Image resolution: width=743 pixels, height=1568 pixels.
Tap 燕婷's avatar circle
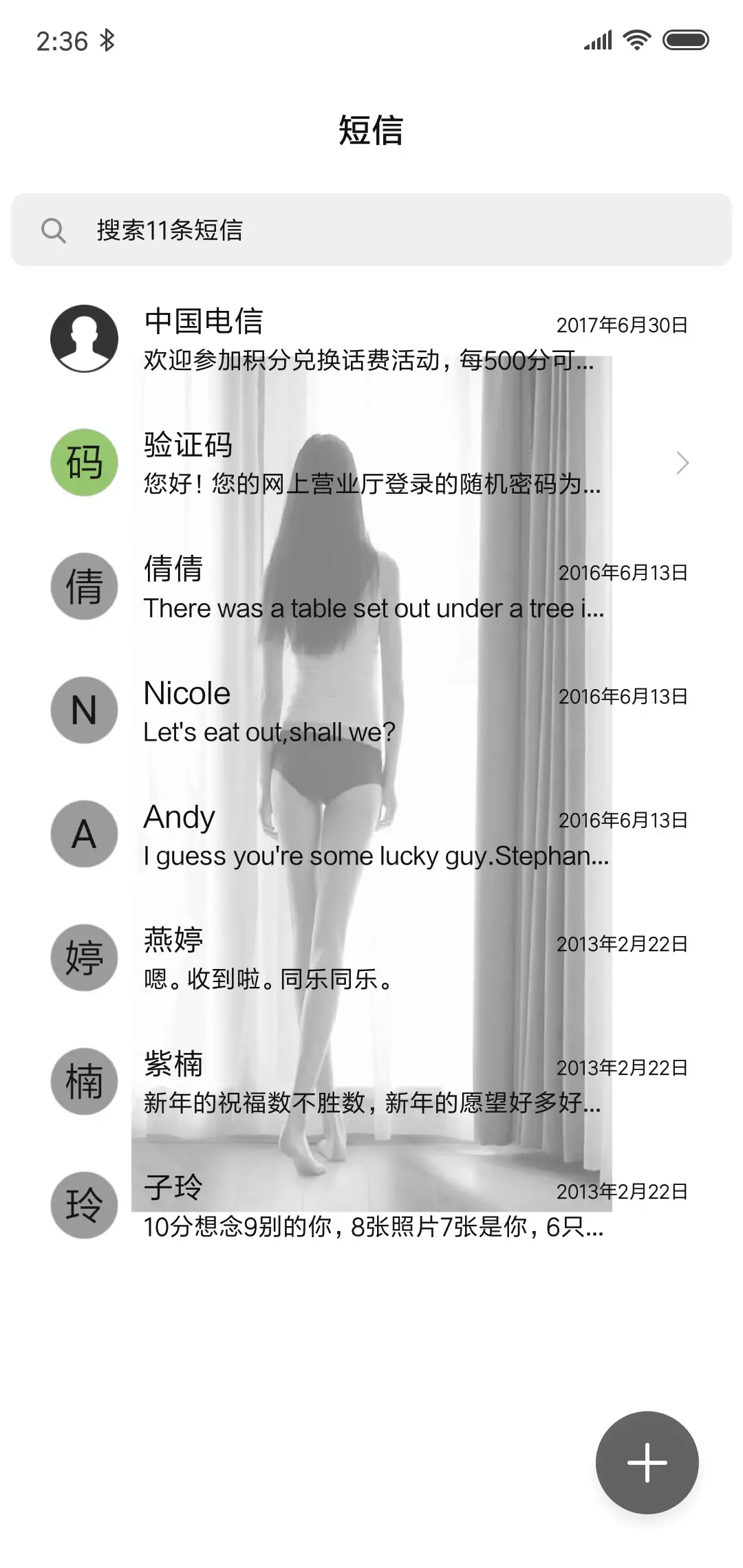coord(84,957)
